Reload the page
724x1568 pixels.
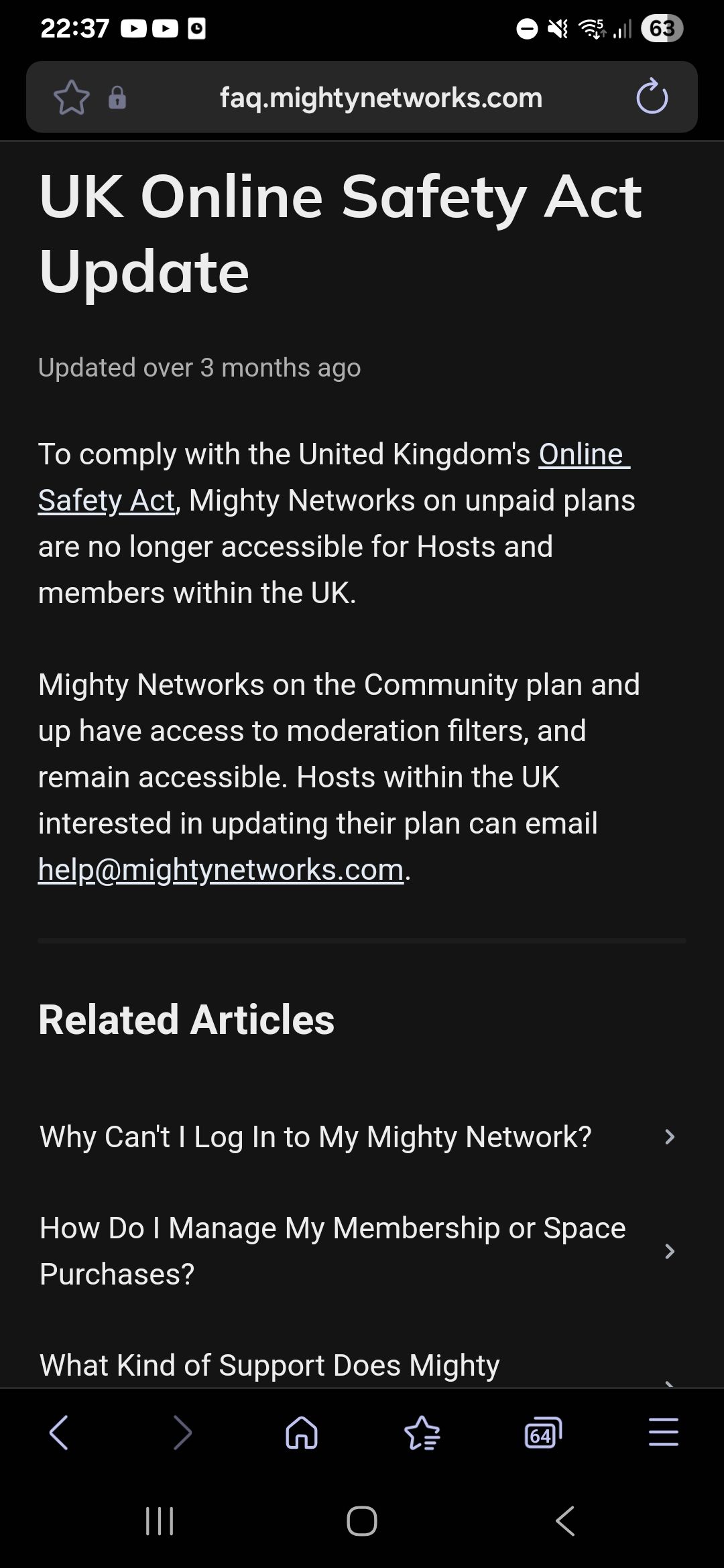652,98
